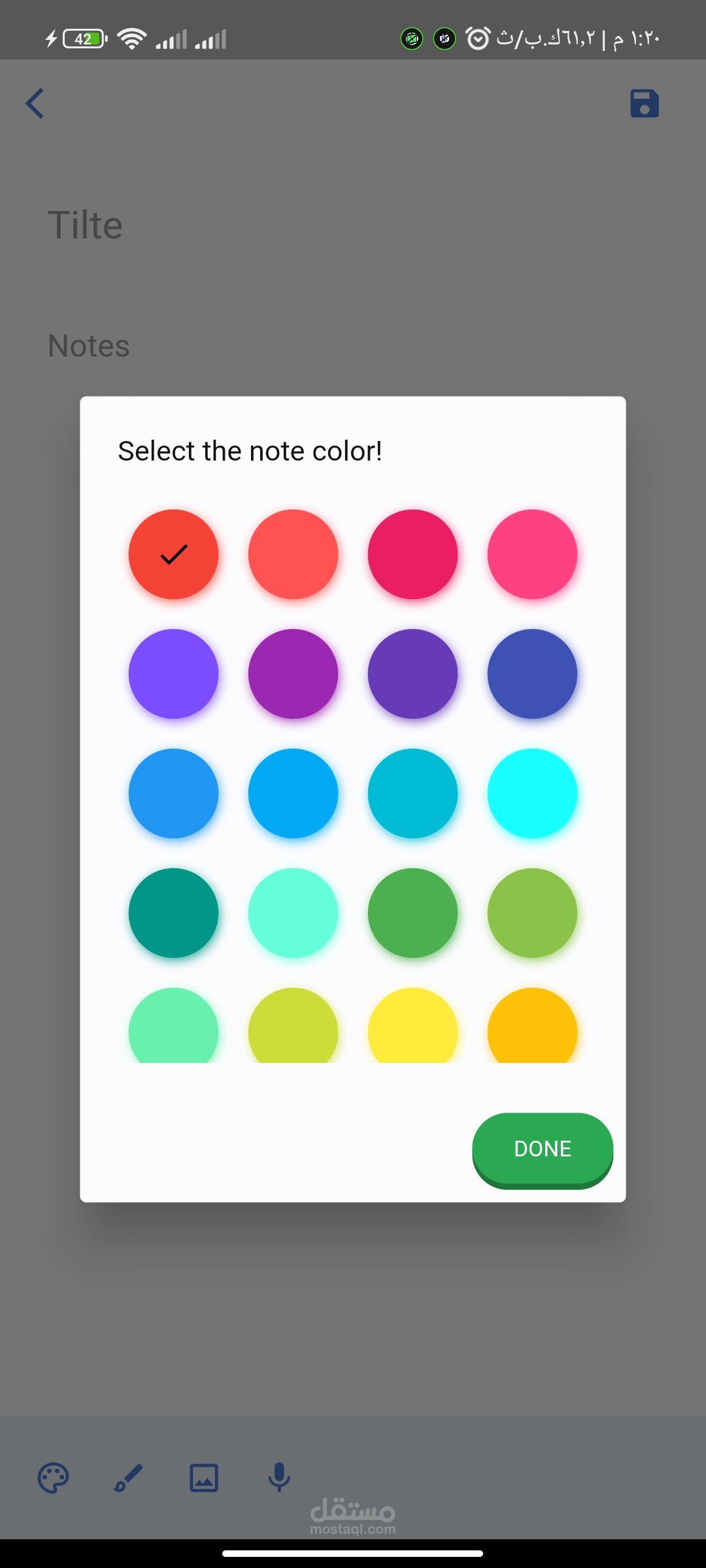Screen dimensions: 706x1568
Task: Choose the medium green color swatch
Action: tap(412, 913)
